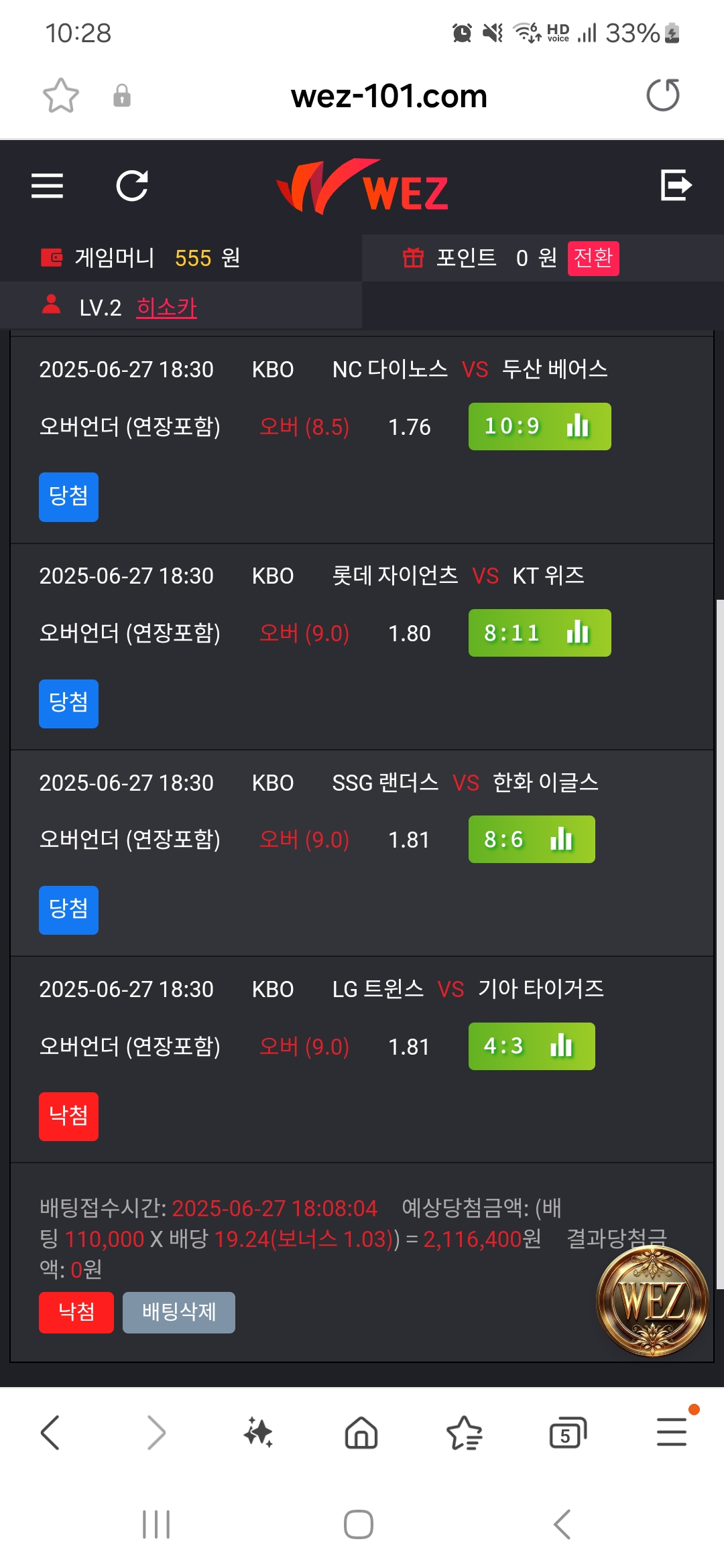Reload the page from the address bar
Viewport: 724px width, 1568px height.
(x=663, y=95)
